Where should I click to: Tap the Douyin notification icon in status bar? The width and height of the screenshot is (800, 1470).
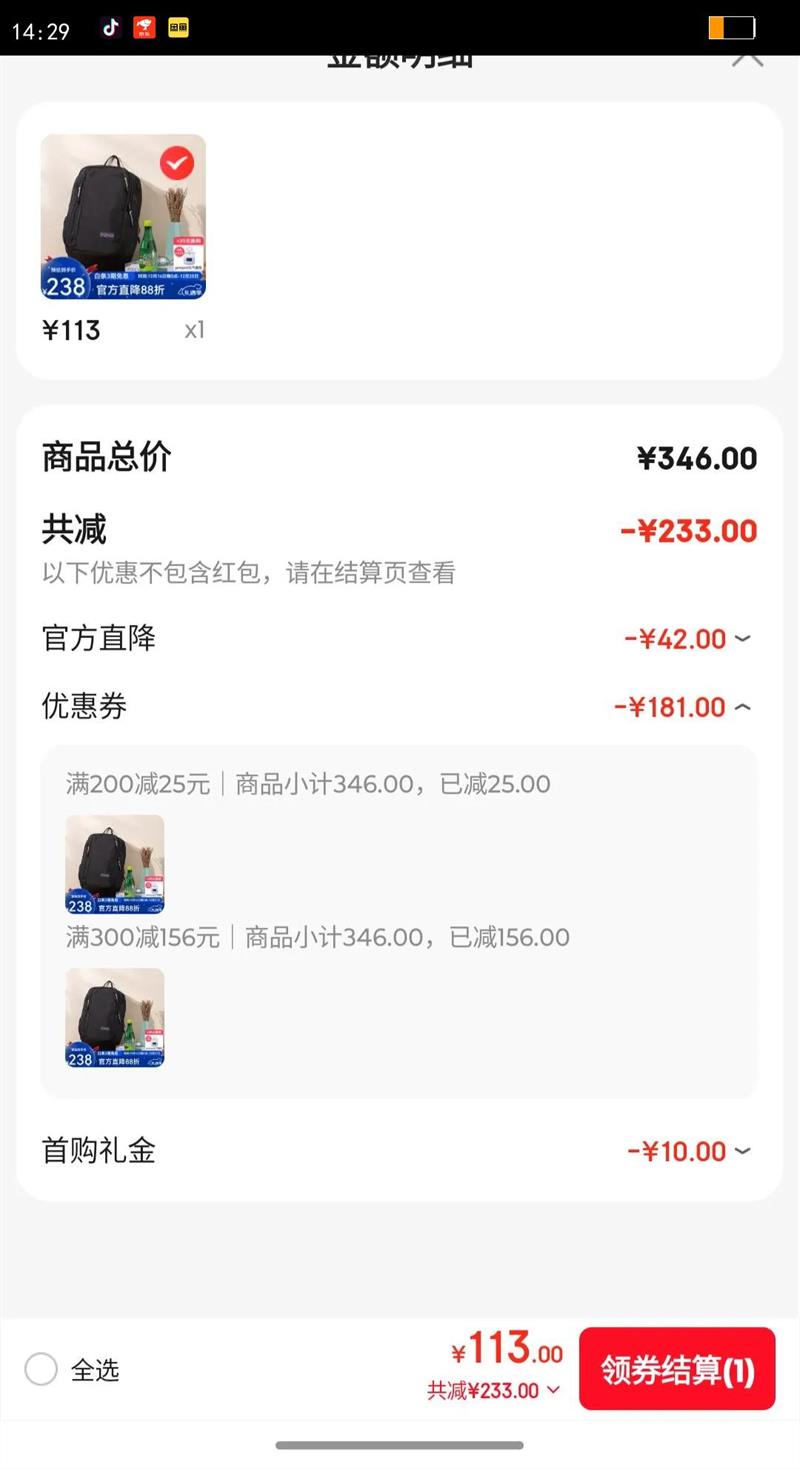click(x=109, y=28)
